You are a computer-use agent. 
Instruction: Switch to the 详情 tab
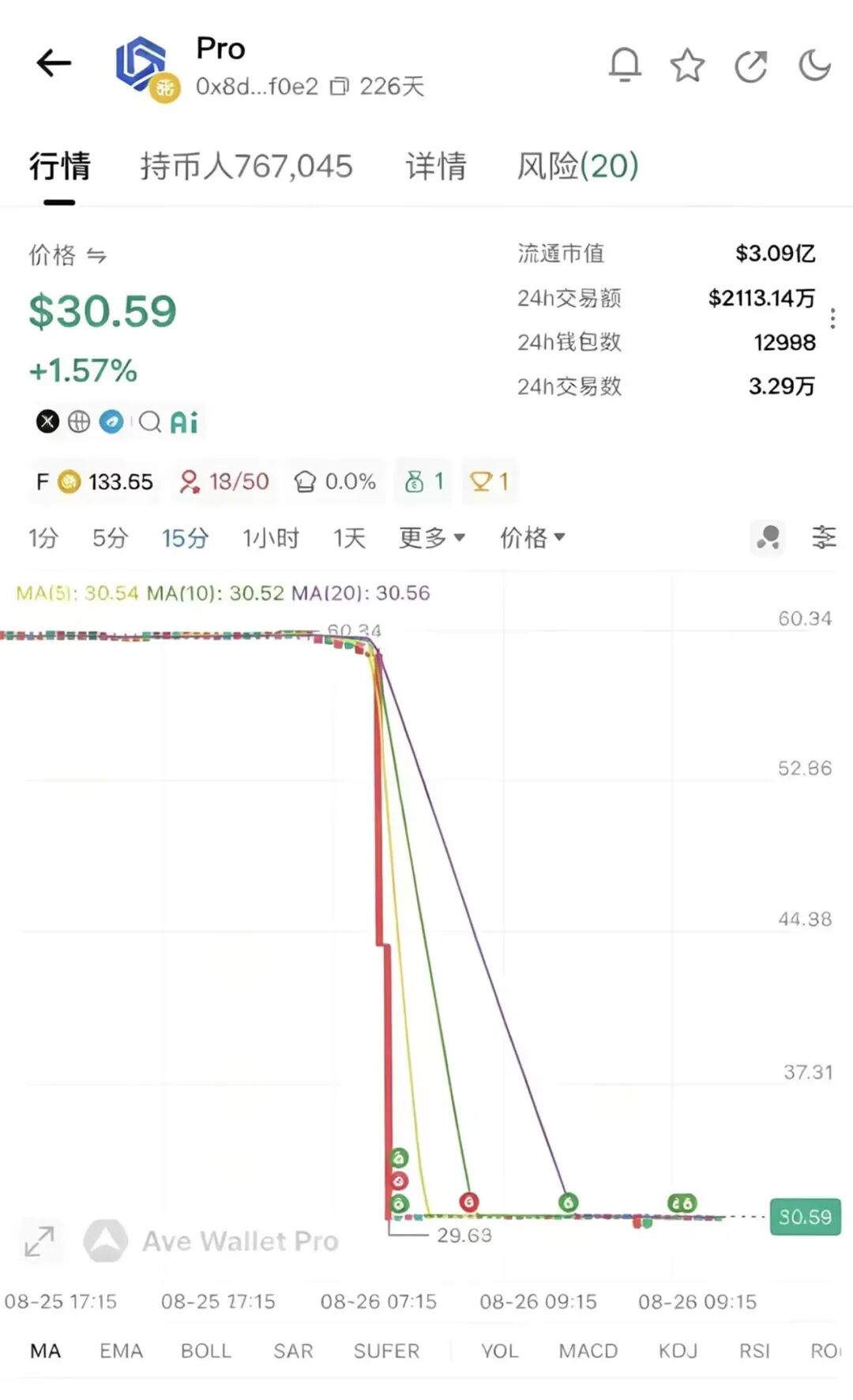tap(436, 166)
